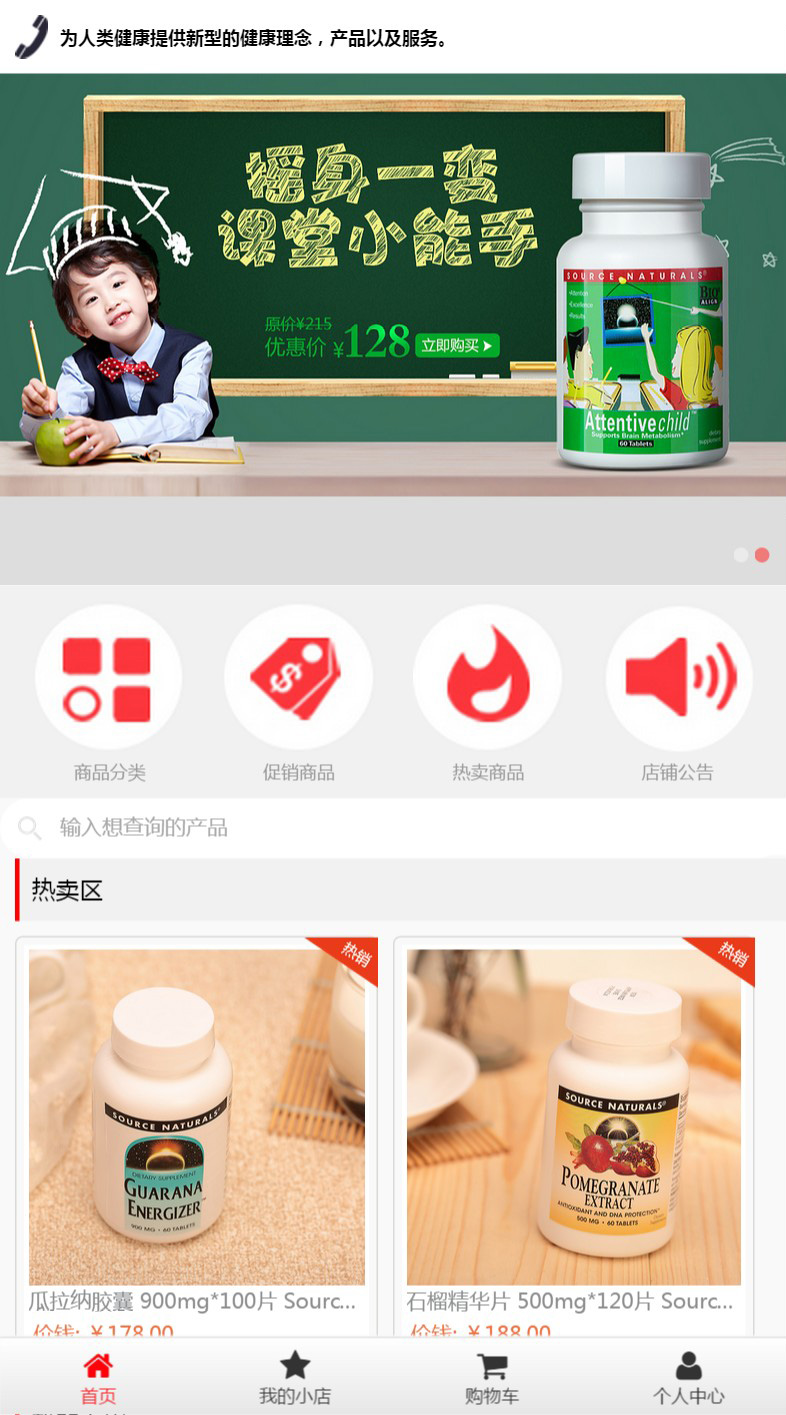The image size is (786, 1415).
Task: Focus the 输入想查询的产品 search field
Action: 400,828
